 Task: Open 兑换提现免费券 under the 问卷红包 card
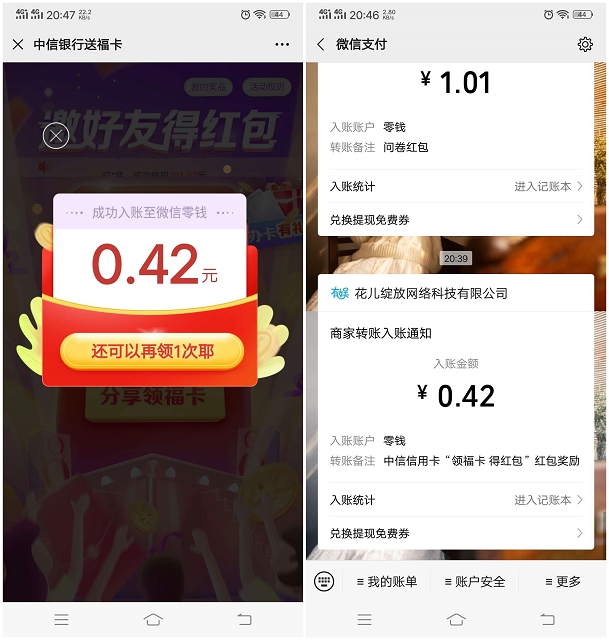click(x=456, y=220)
